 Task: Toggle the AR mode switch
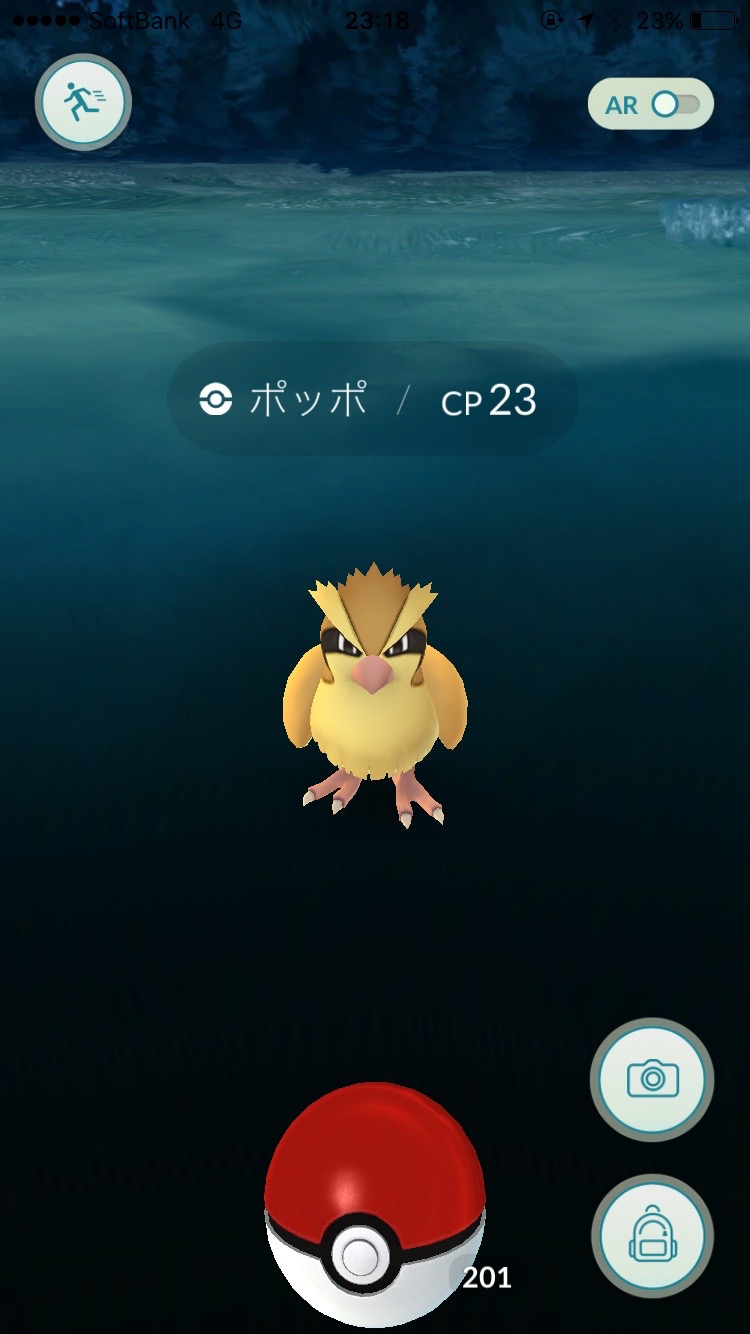[651, 105]
